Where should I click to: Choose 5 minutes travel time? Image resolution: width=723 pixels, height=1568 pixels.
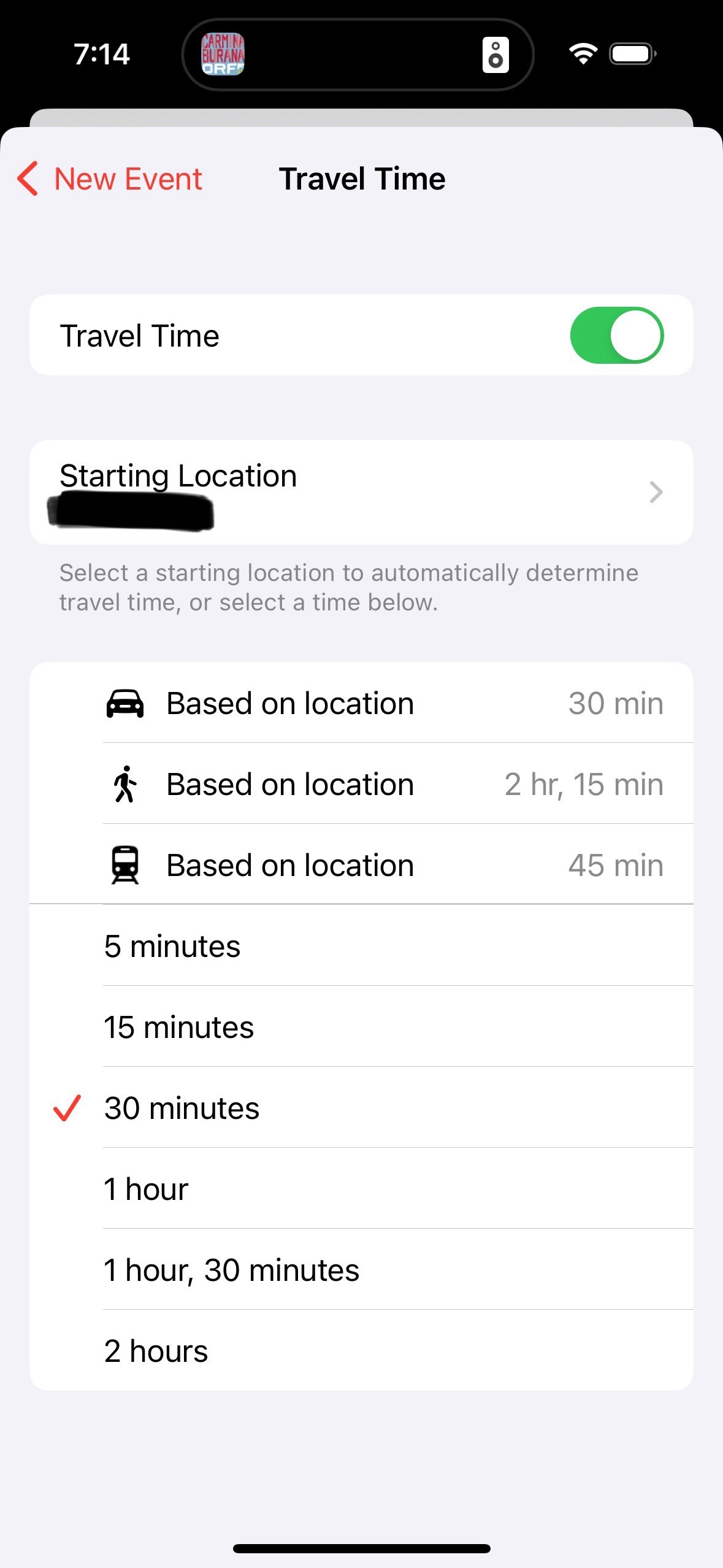361,946
